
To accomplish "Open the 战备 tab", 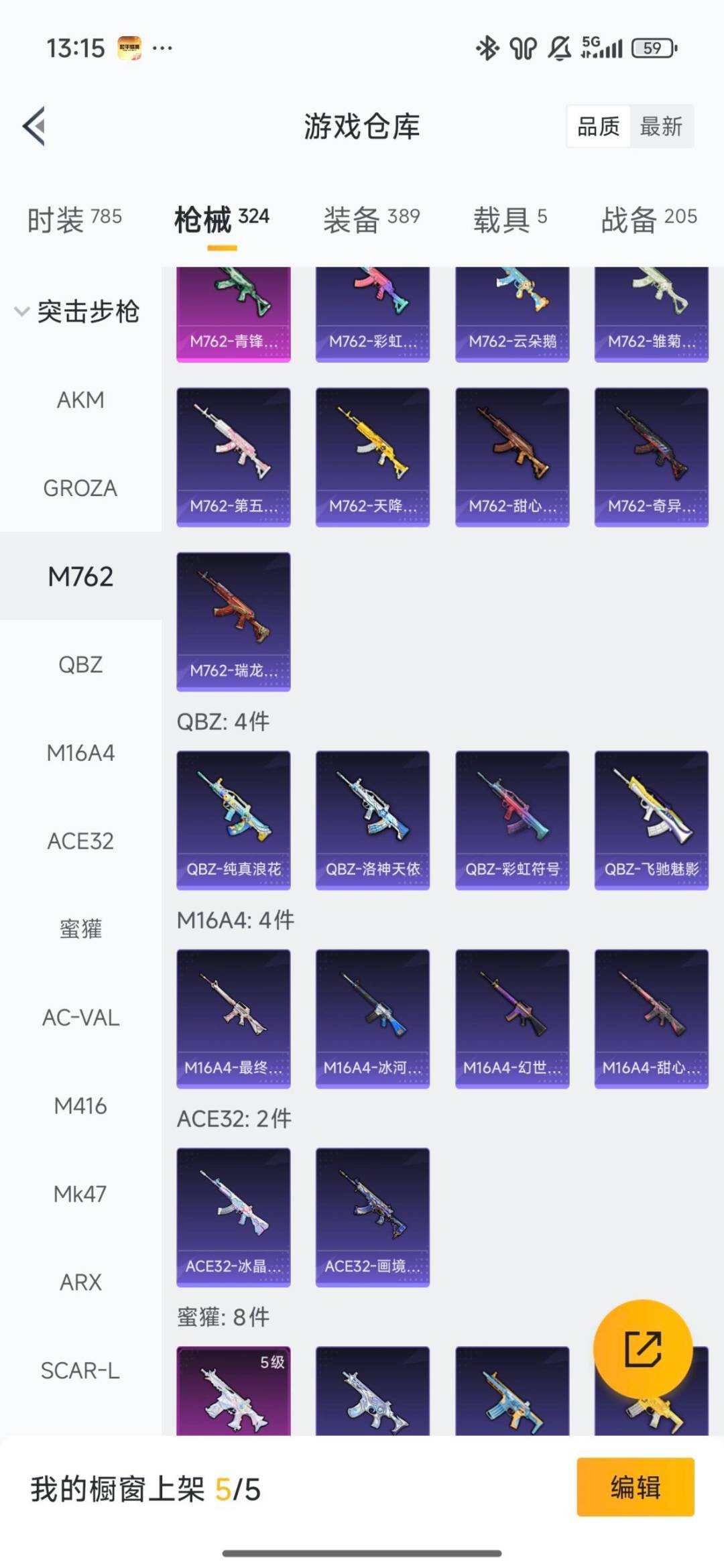I will point(649,219).
